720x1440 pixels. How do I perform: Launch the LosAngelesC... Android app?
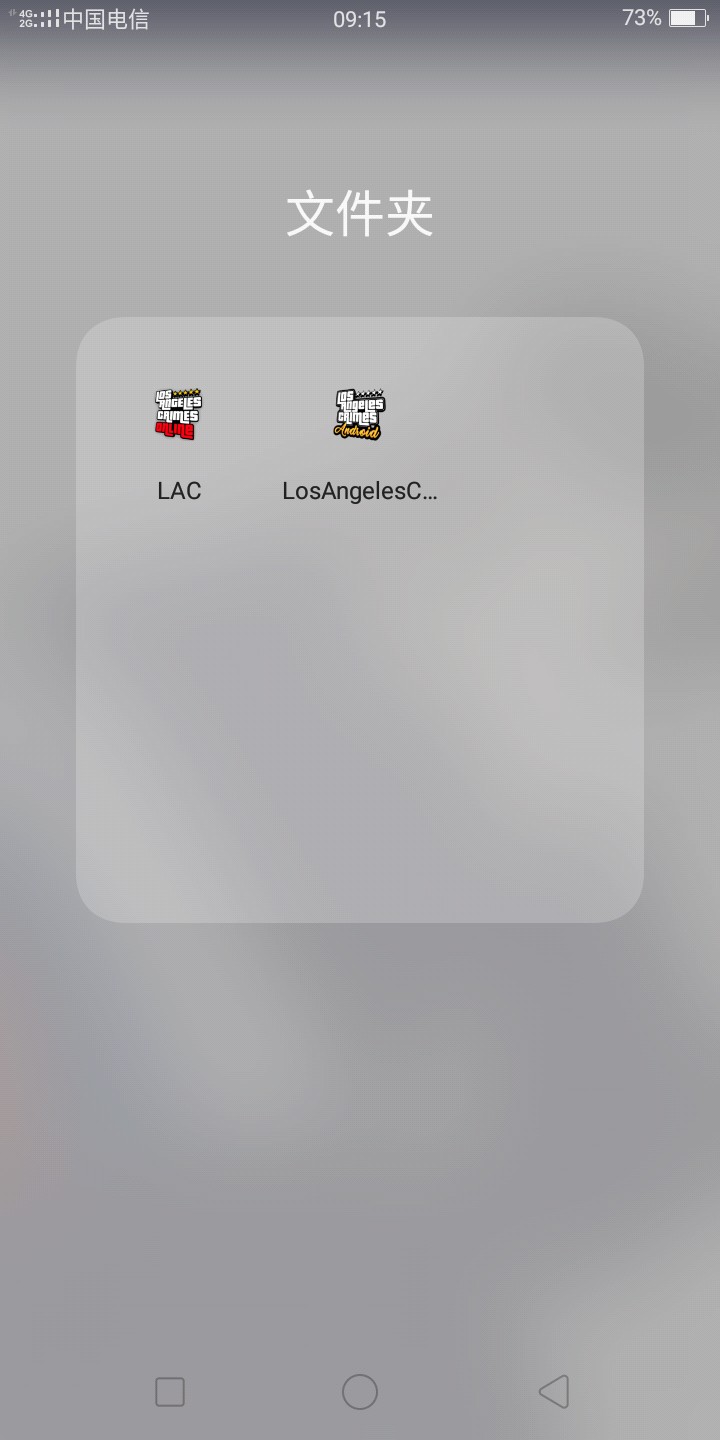point(359,415)
